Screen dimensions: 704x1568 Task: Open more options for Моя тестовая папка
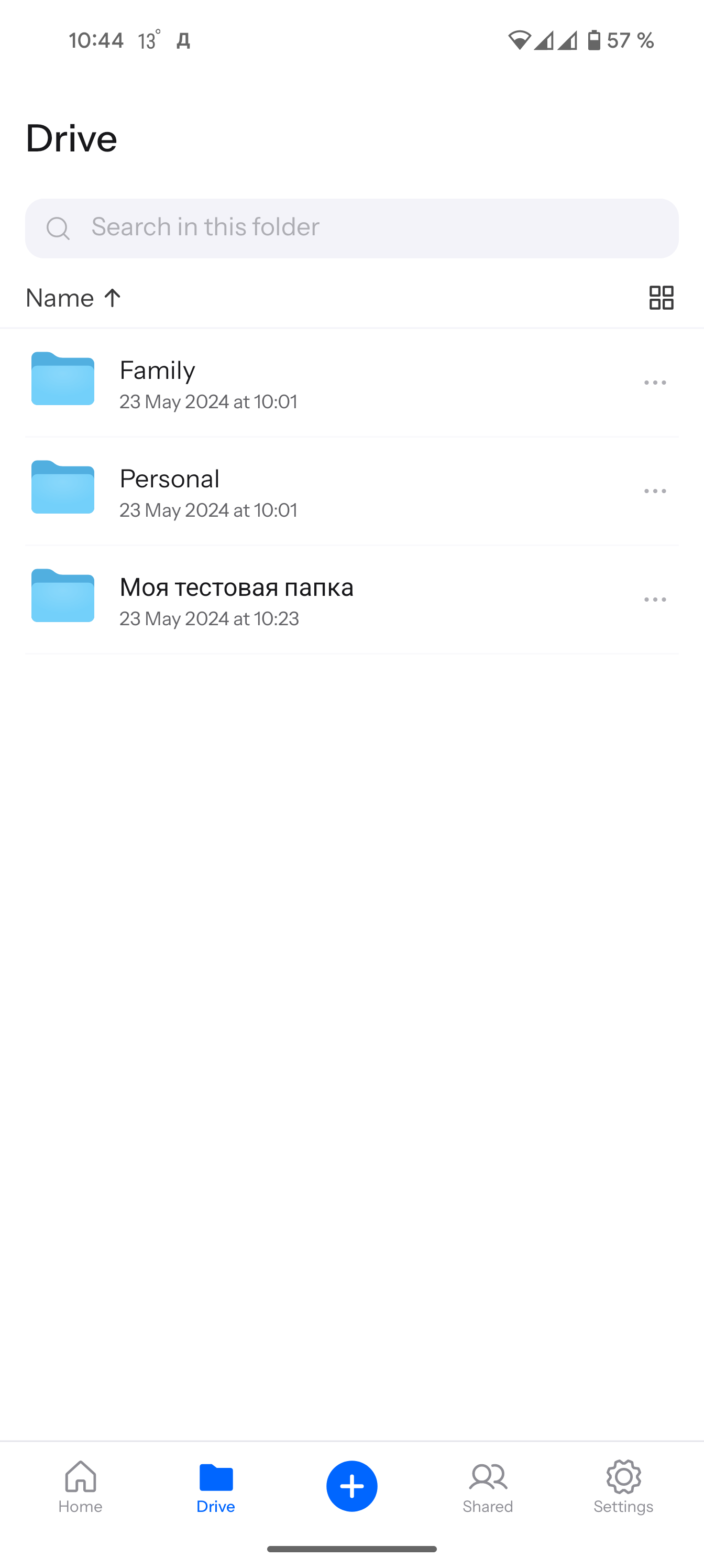click(x=655, y=600)
